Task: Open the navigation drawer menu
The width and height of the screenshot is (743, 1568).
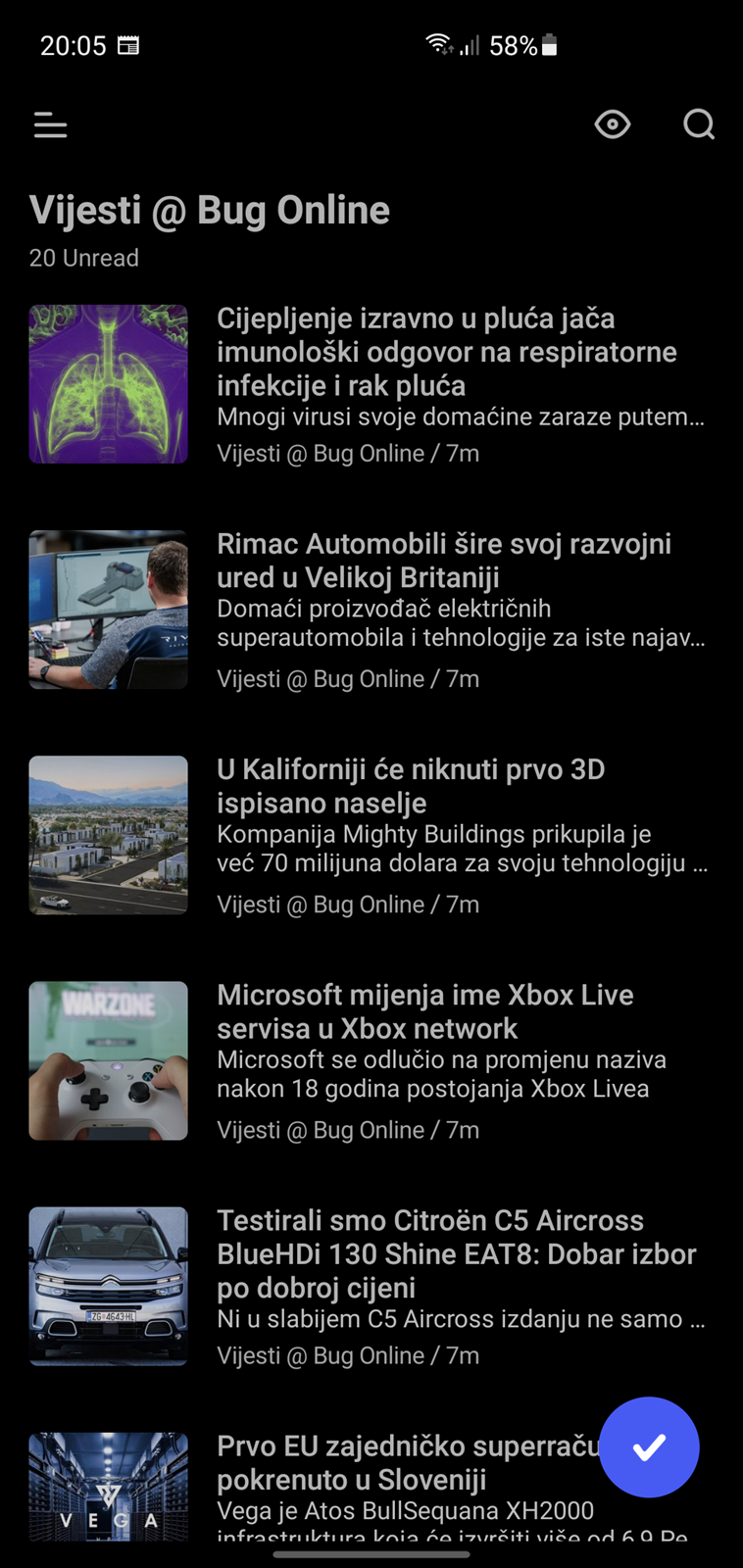Action: point(50,124)
